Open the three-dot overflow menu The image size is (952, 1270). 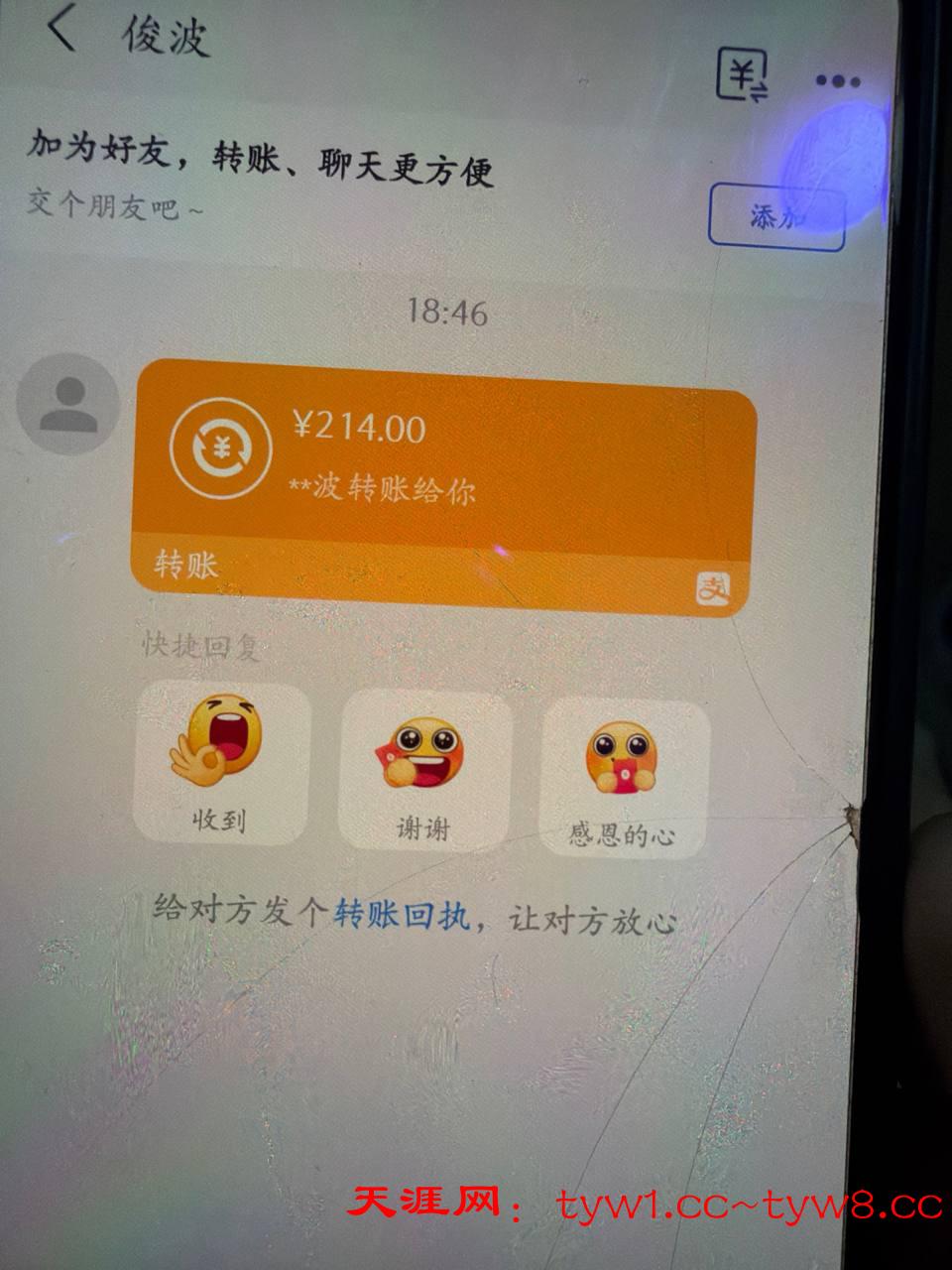pyautogui.click(x=838, y=81)
